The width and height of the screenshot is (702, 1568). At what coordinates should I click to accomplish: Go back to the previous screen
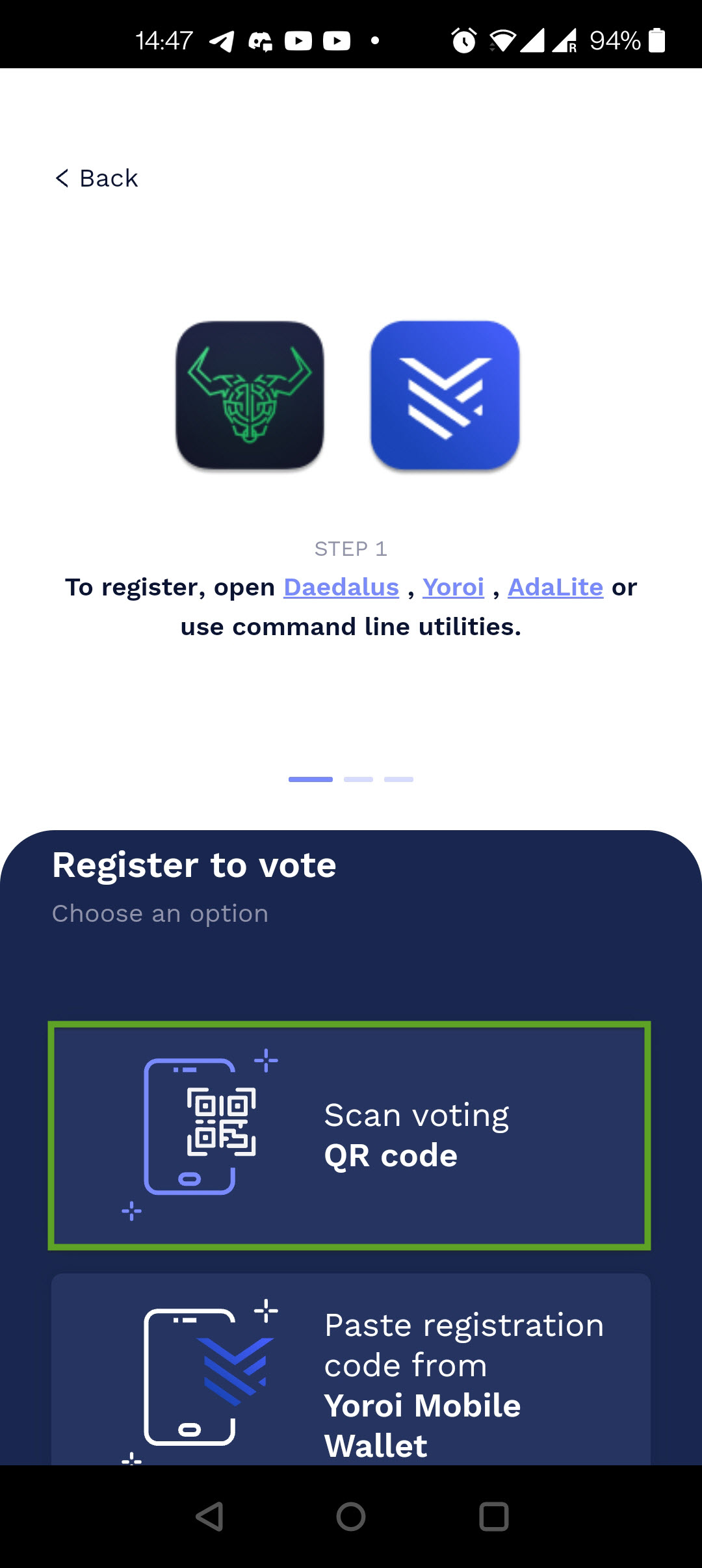[x=97, y=178]
